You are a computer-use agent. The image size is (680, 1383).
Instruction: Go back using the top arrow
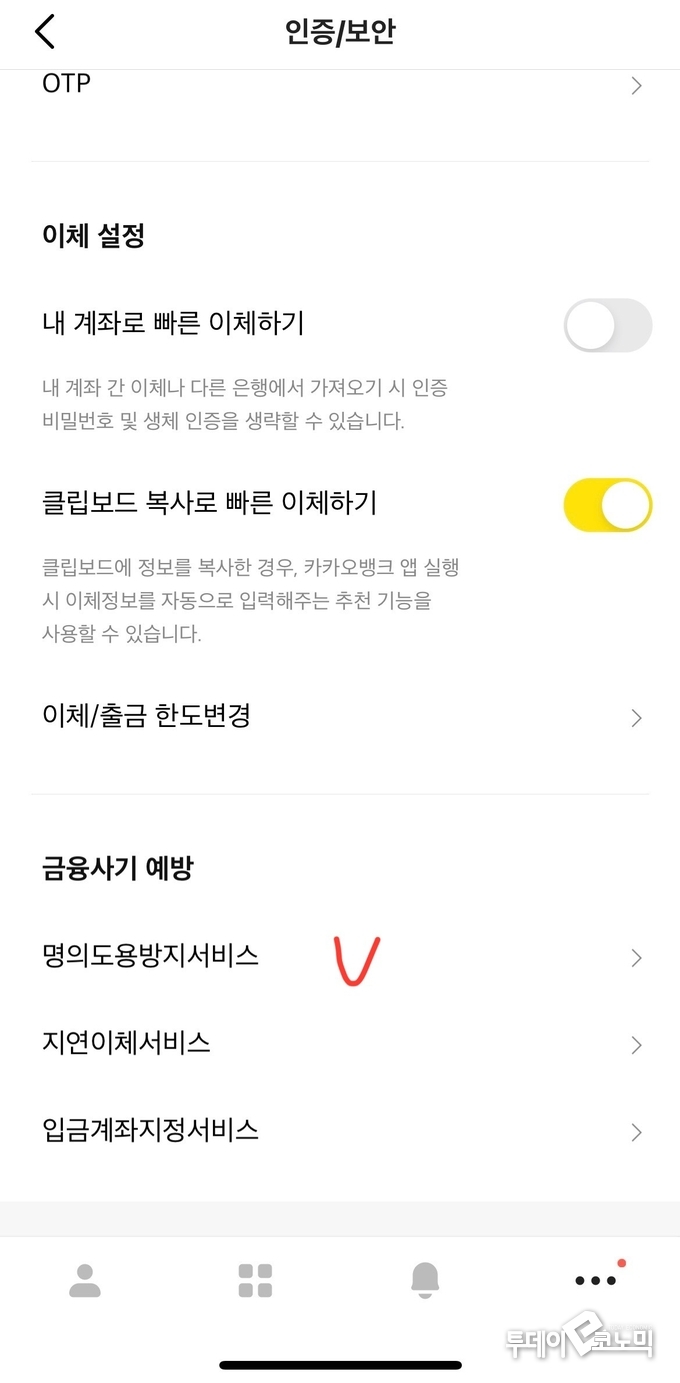(x=45, y=33)
